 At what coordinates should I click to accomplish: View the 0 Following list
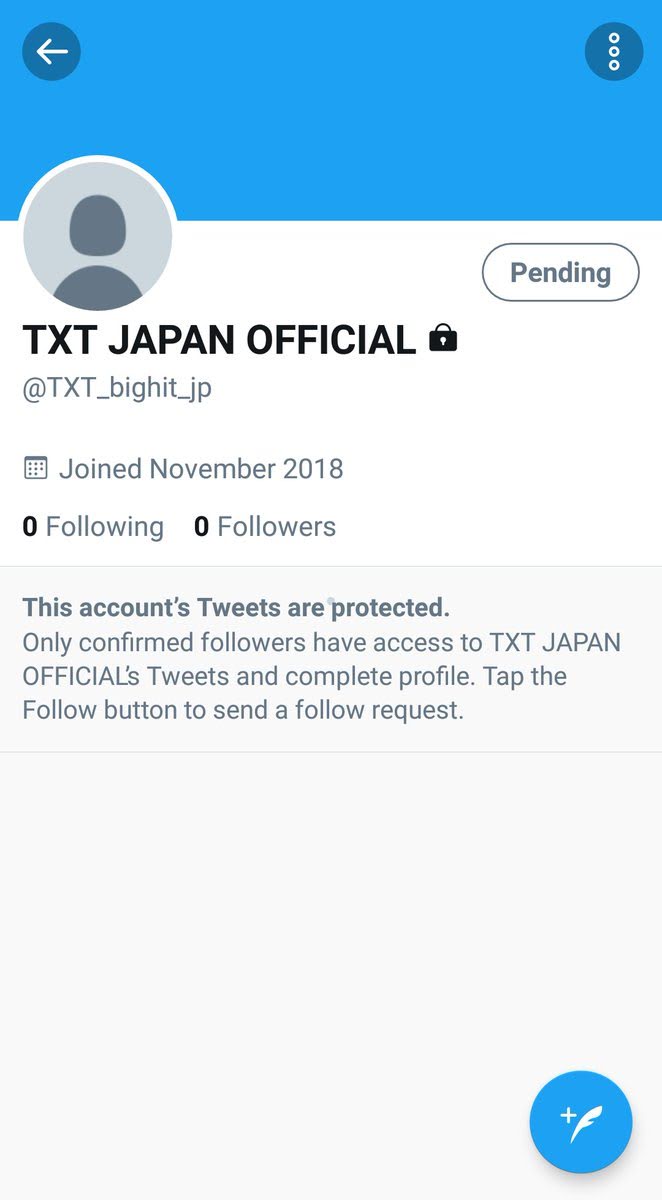point(93,527)
